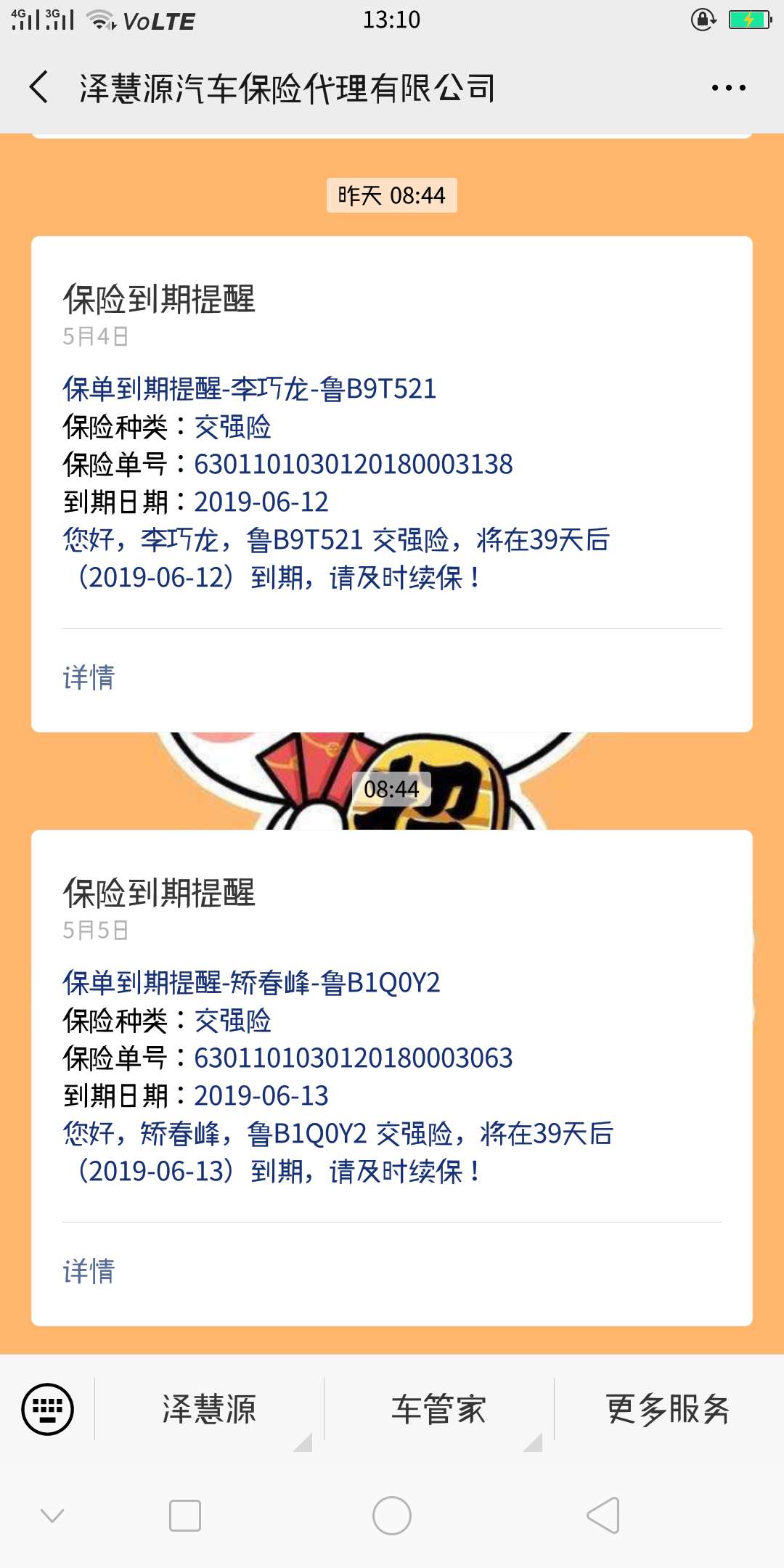Expand the 车管家 menu
This screenshot has width=784, height=1568.
[438, 1410]
